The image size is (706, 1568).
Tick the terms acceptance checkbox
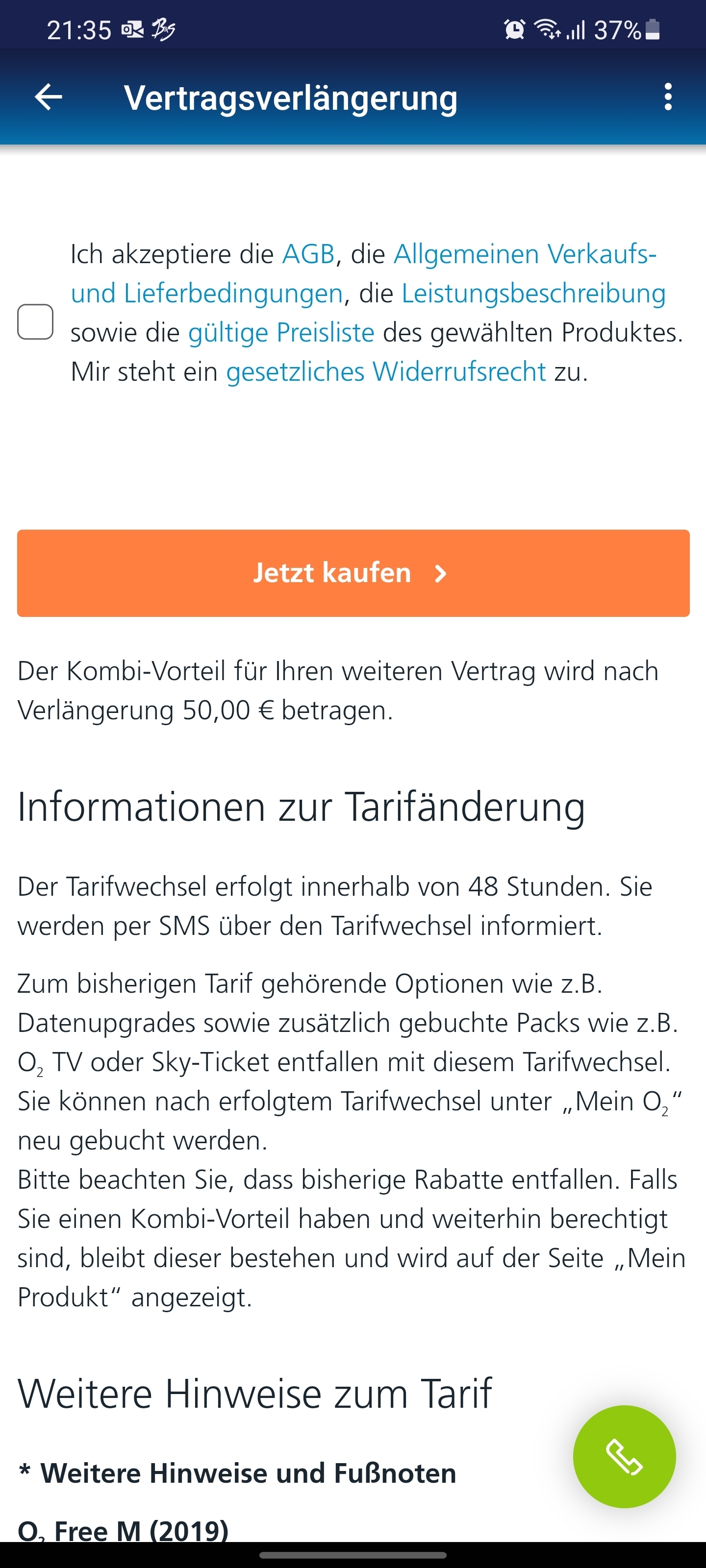(x=35, y=321)
